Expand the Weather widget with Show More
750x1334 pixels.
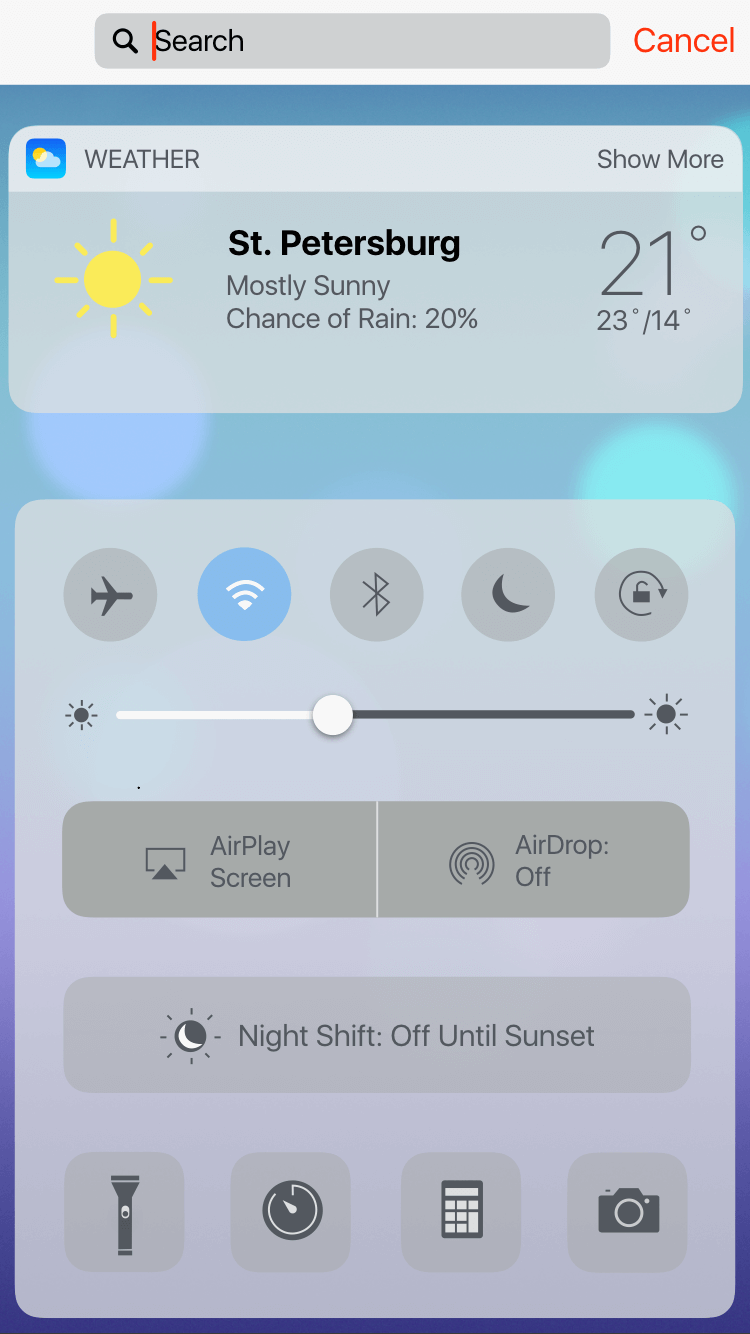pos(660,159)
